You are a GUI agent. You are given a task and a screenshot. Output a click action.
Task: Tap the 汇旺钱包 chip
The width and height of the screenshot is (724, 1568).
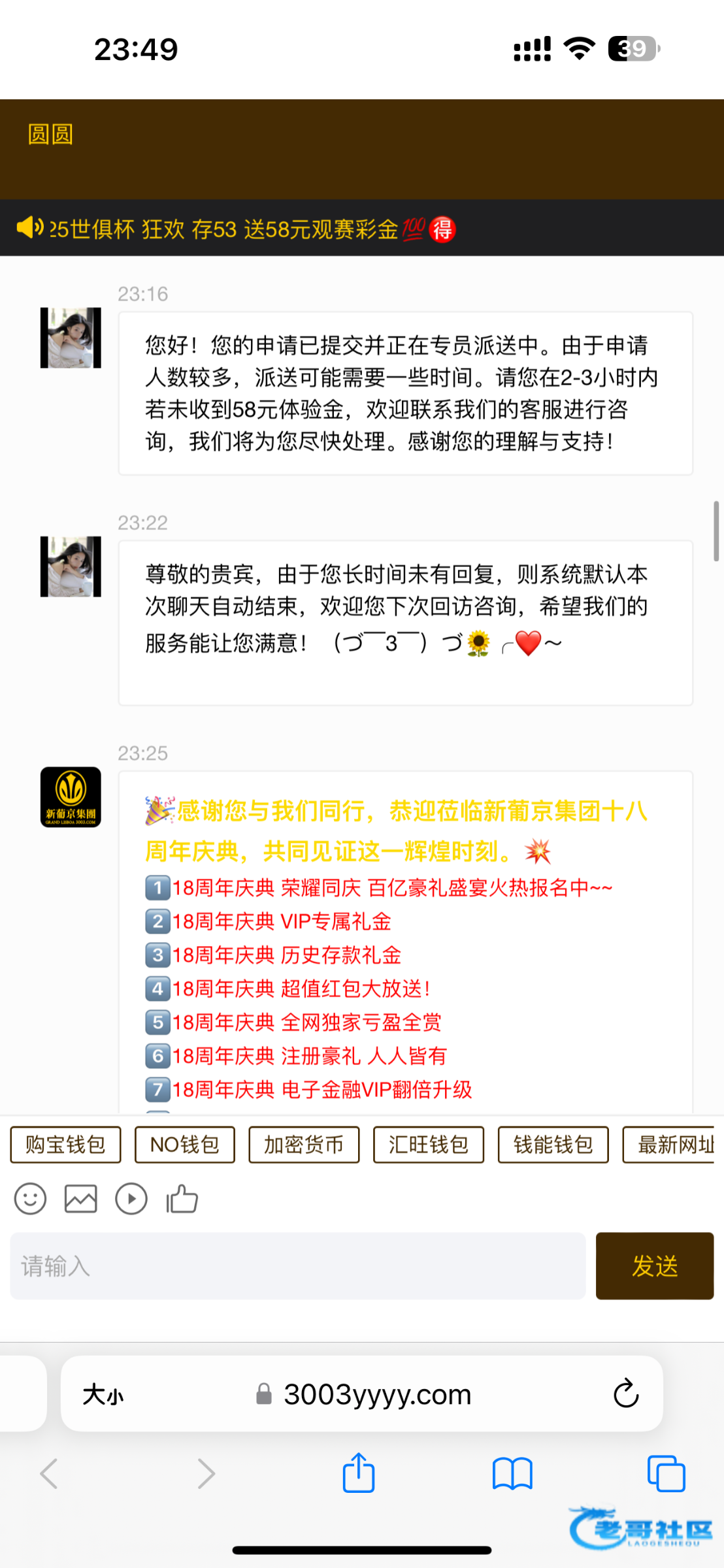tap(429, 1145)
